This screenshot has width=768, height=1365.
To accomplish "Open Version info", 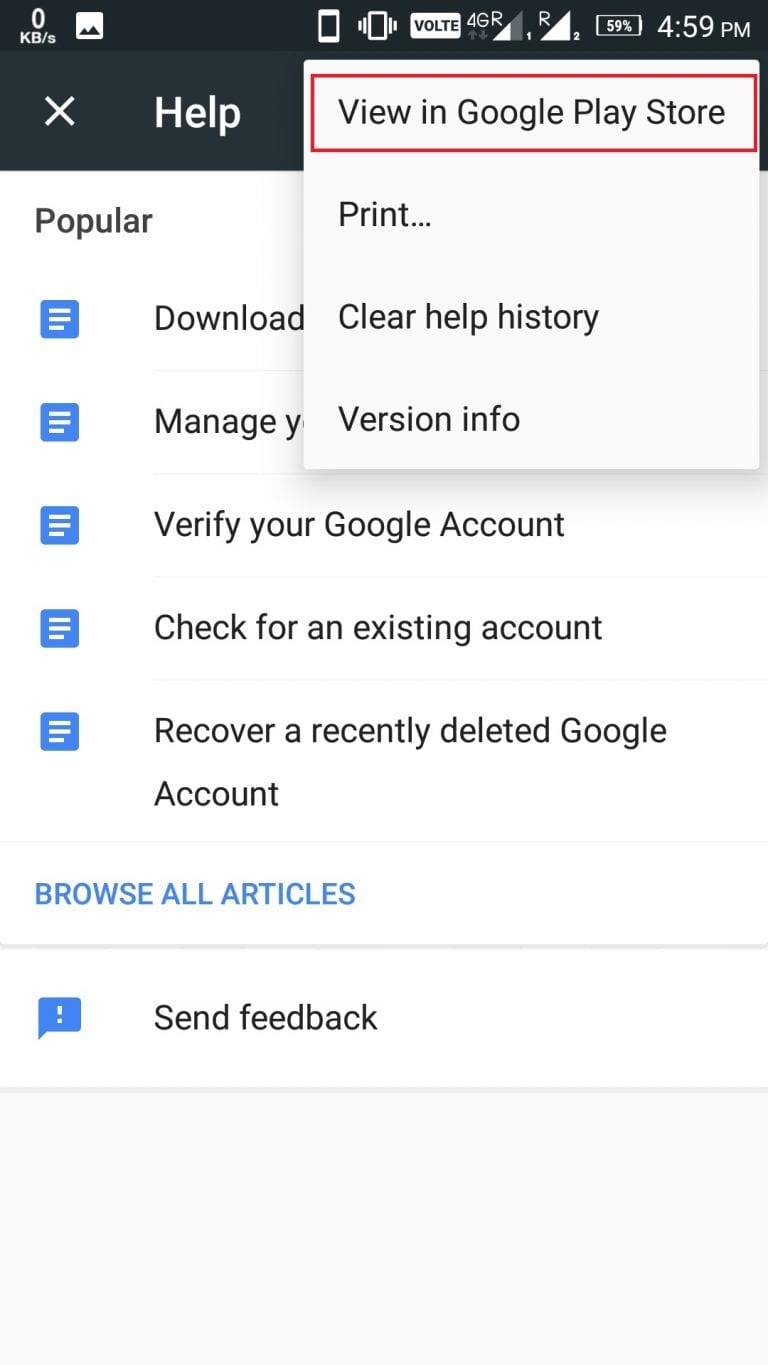I will pos(532,419).
